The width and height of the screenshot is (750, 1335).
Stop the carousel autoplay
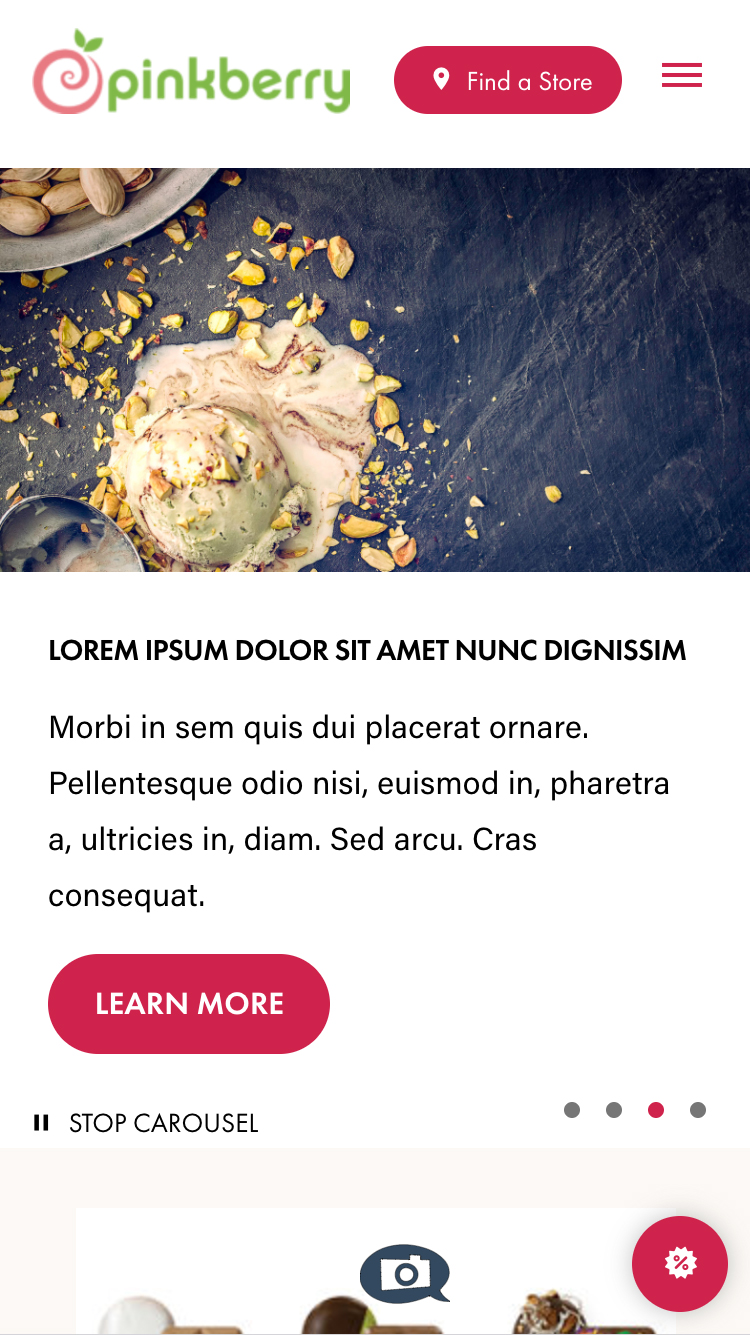coord(146,1123)
